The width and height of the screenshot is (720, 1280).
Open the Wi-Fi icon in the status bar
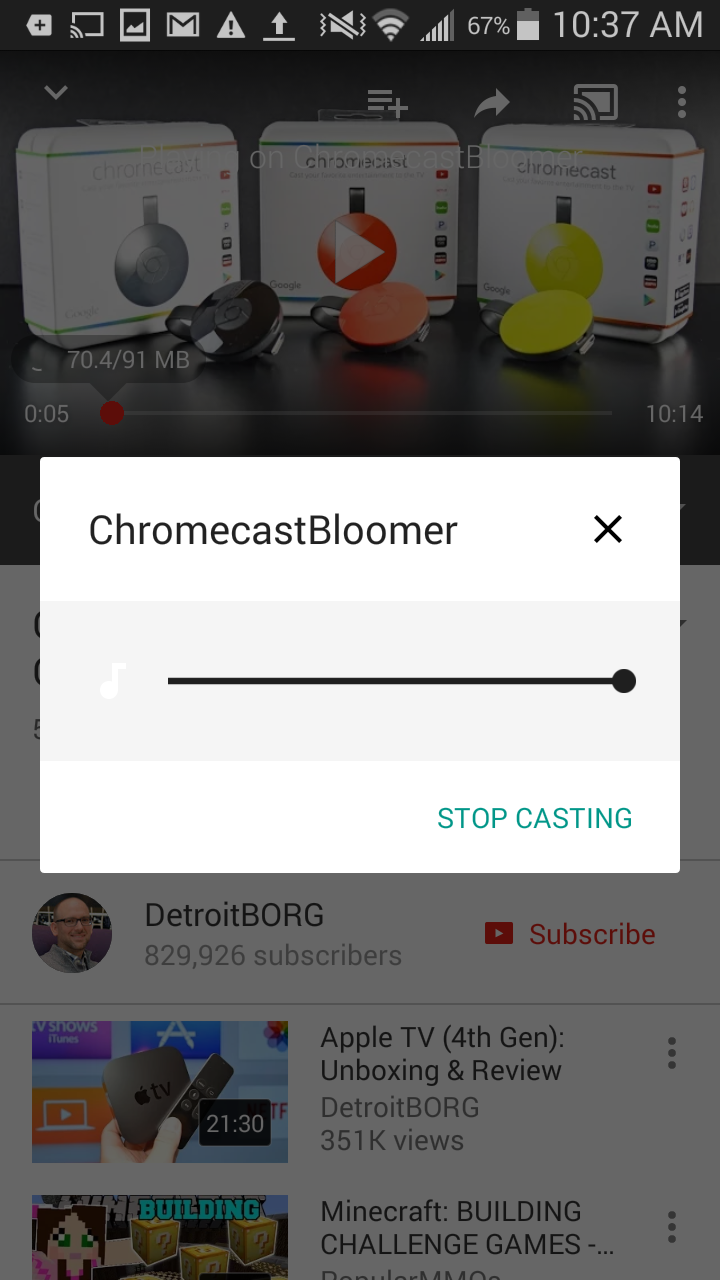[388, 25]
